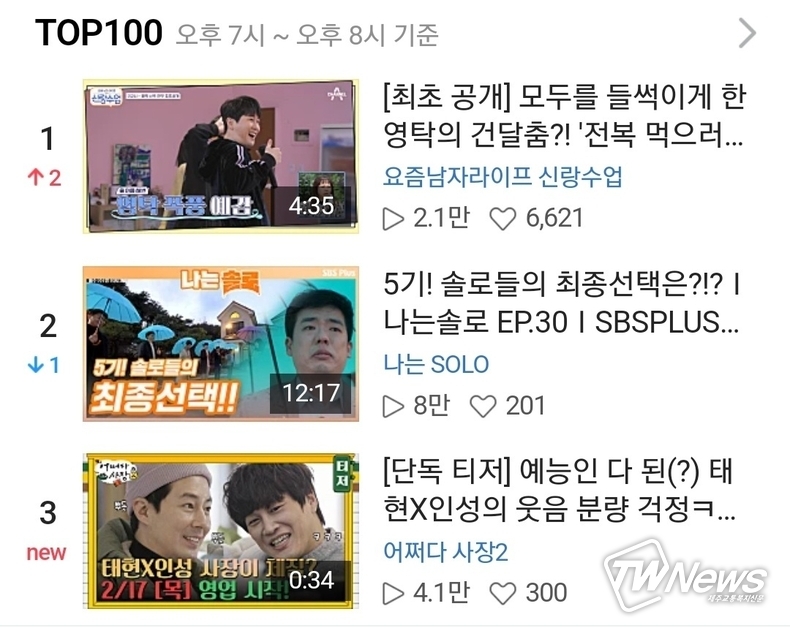Image resolution: width=790 pixels, height=628 pixels.
Task: Play the 태현X인성 teaser thumbnail
Action: point(221,531)
